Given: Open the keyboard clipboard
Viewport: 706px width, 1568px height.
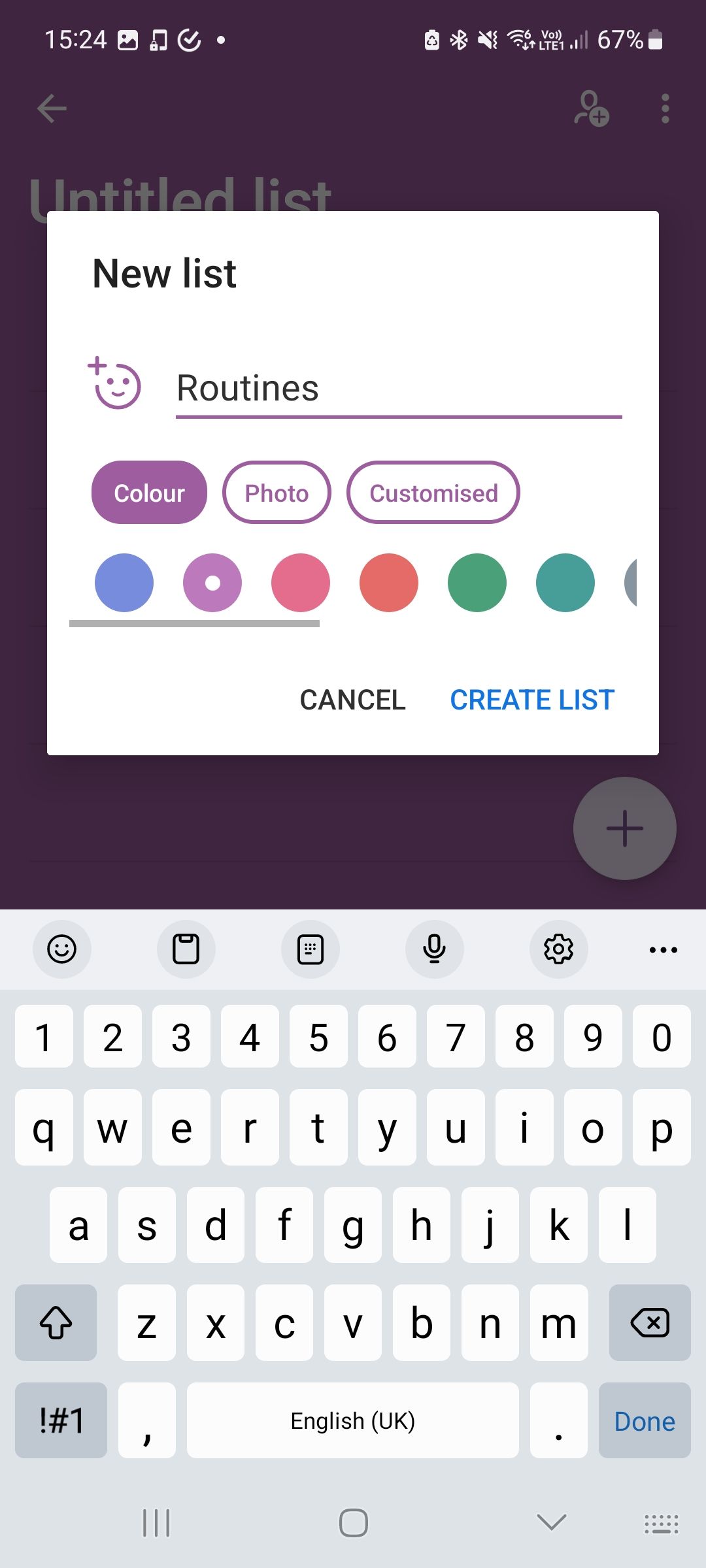Looking at the screenshot, I should 186,949.
